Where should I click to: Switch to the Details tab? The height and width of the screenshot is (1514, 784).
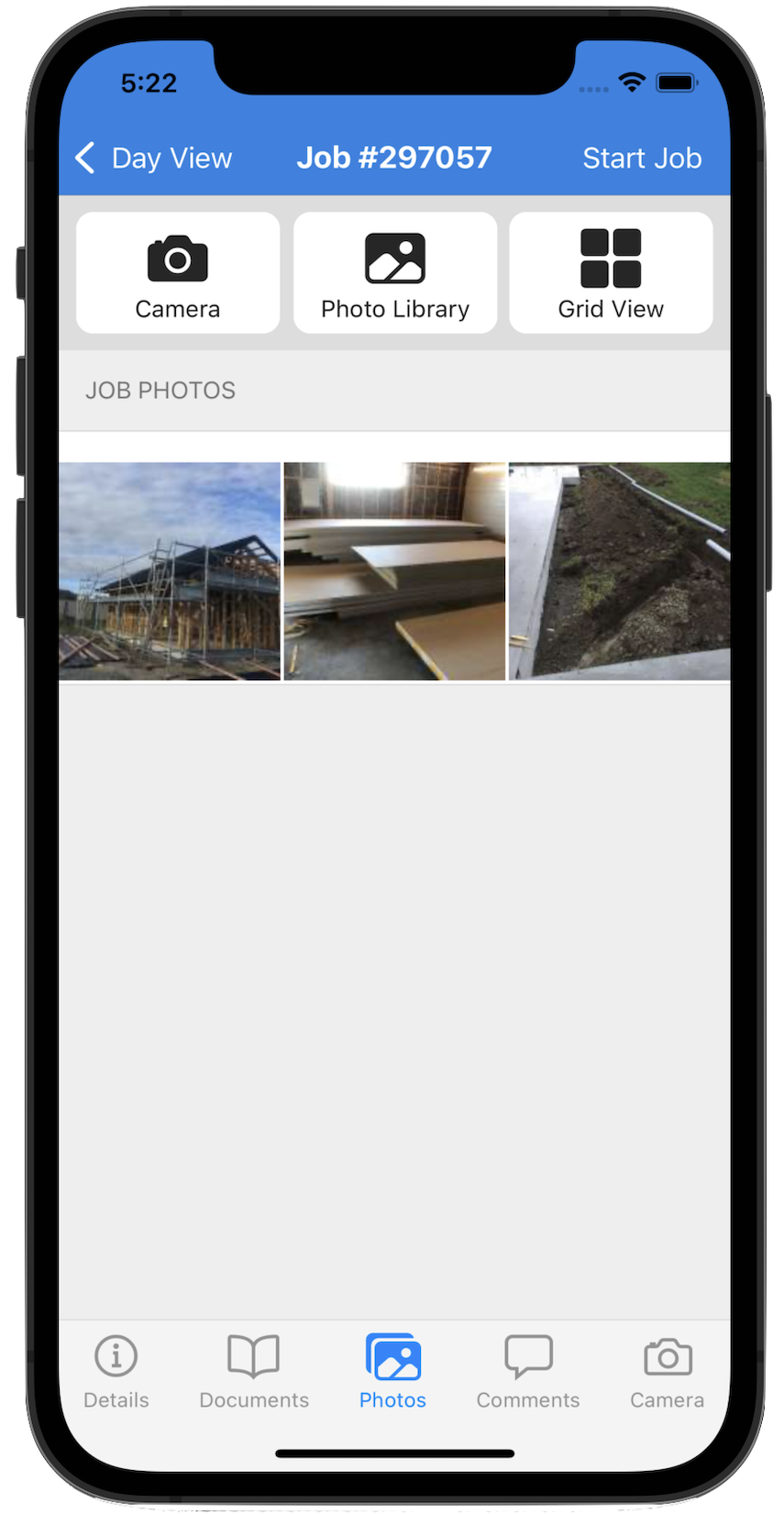tap(116, 1372)
